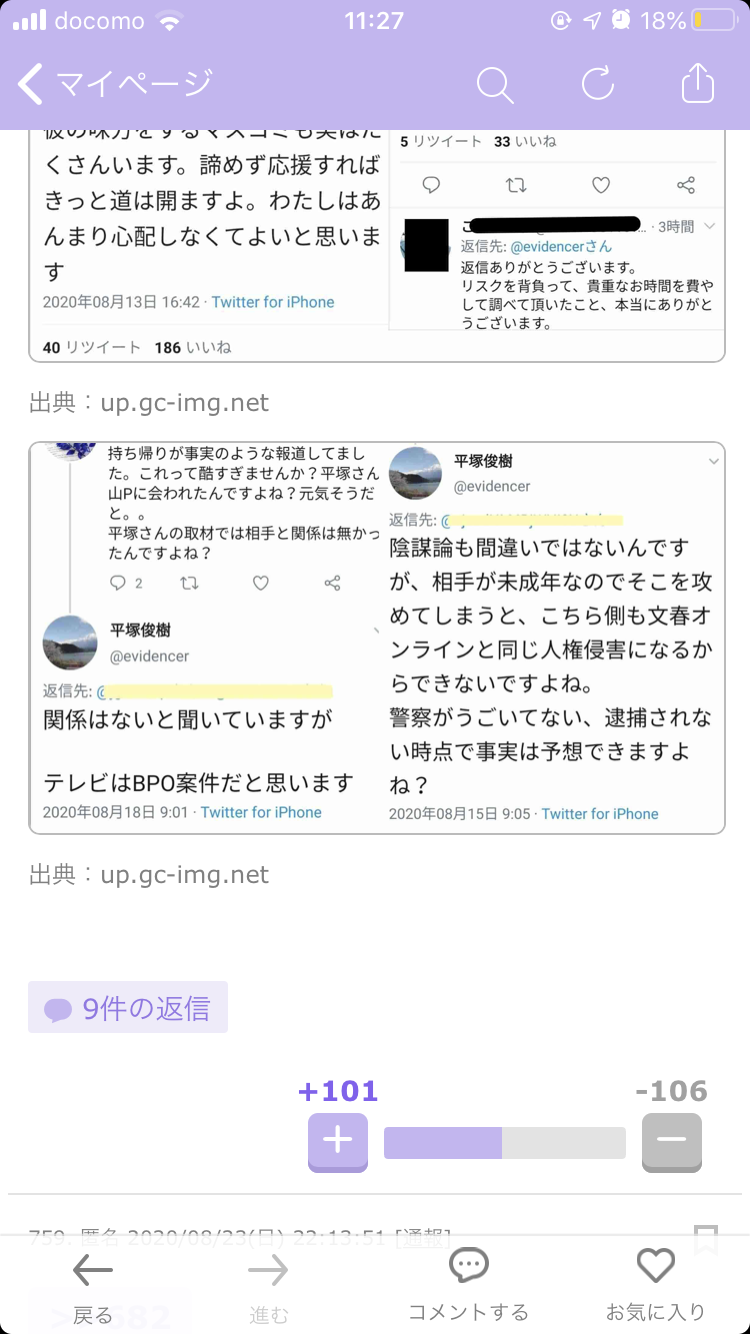Tap 戻る to go back
The height and width of the screenshot is (1334, 750).
click(93, 1288)
